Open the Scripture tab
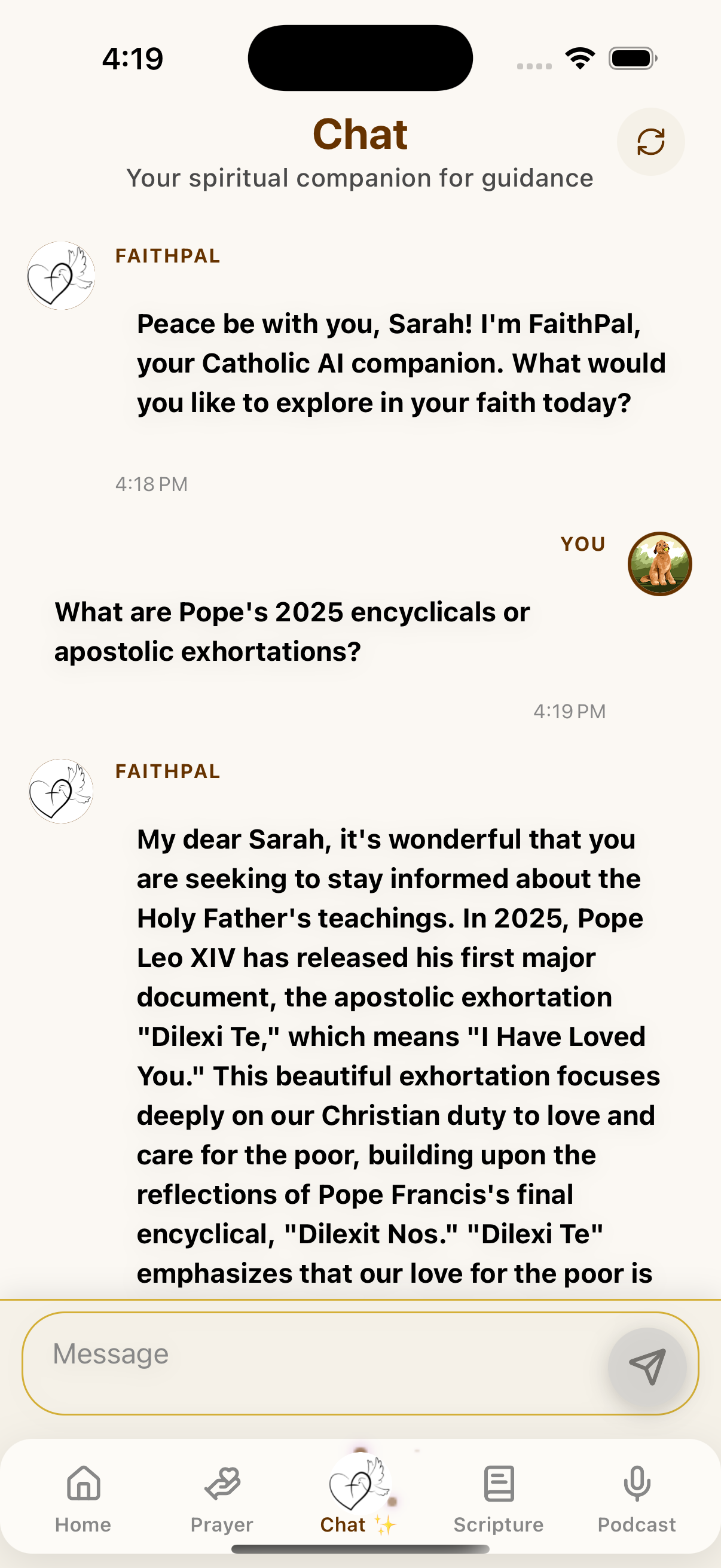This screenshot has height=1568, width=721. coord(499,1498)
